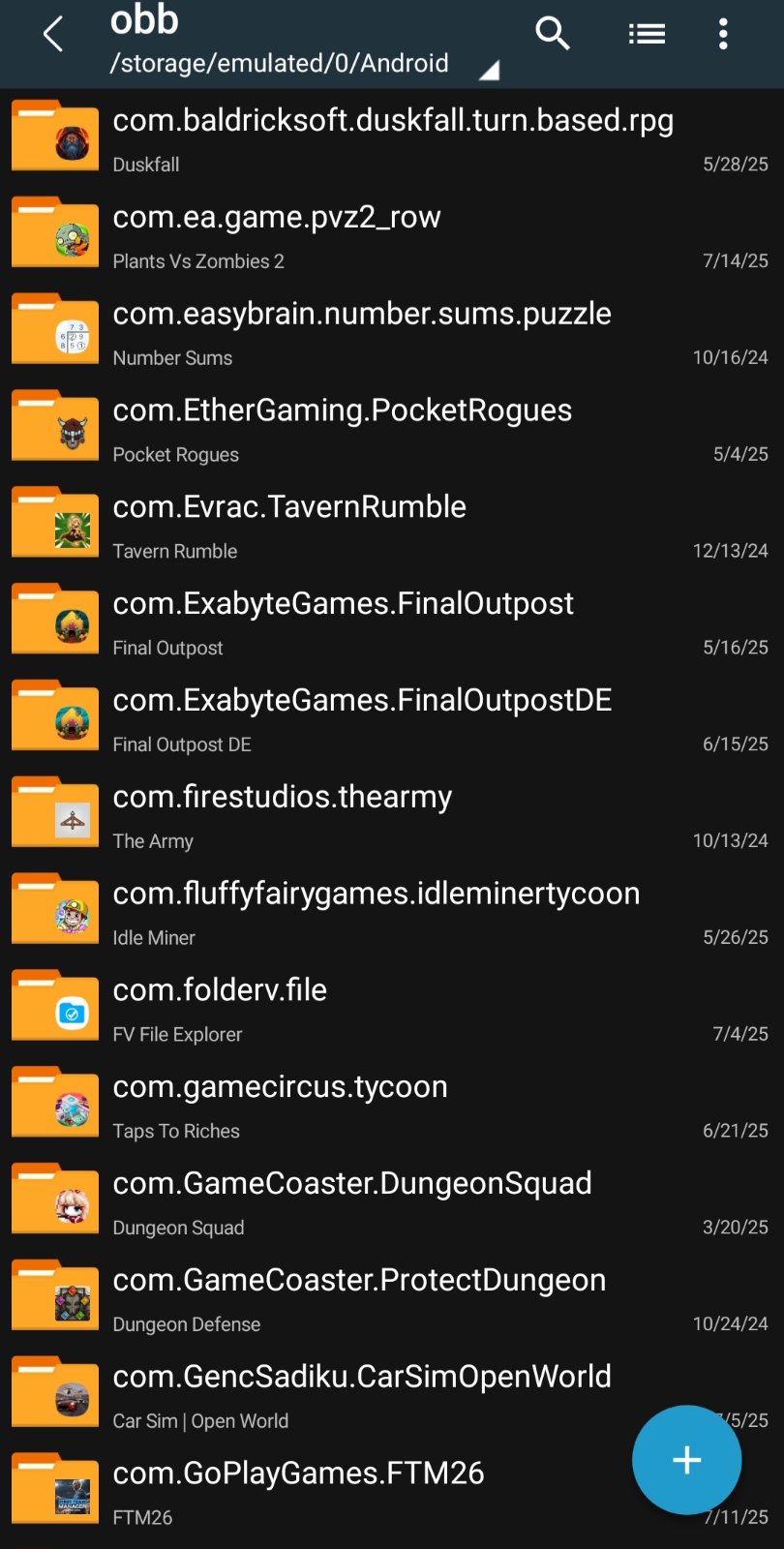Viewport: 784px width, 1549px height.
Task: Search files in the obb folder
Action: coord(552,34)
